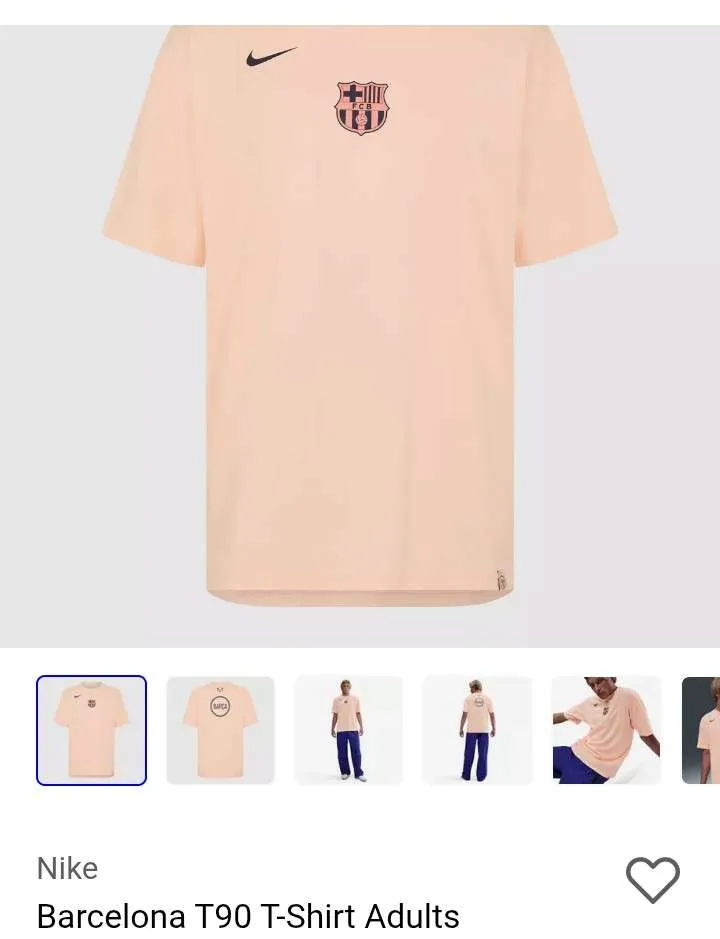720x939 pixels.
Task: Open model front view thumbnail
Action: tap(349, 730)
